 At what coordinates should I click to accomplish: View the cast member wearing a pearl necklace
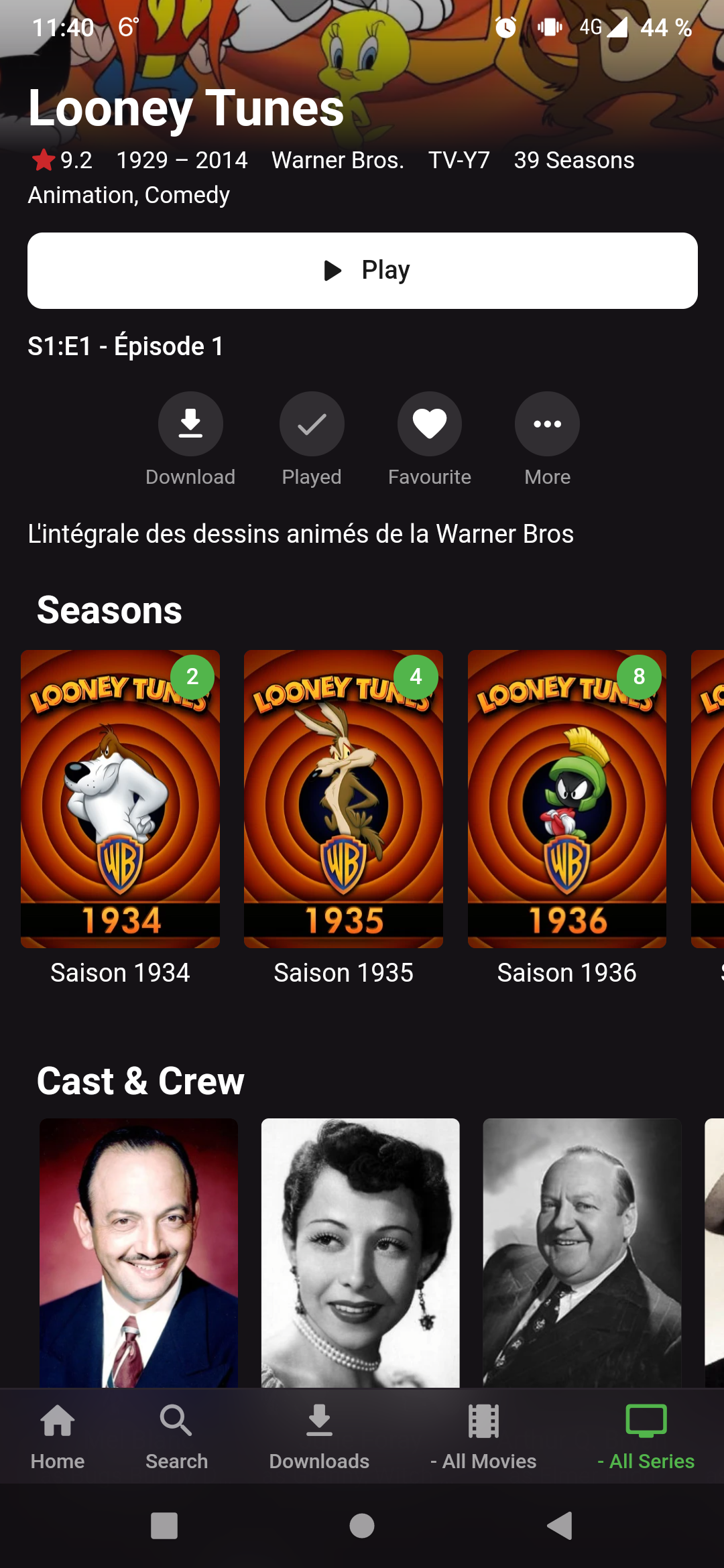coord(361,1252)
